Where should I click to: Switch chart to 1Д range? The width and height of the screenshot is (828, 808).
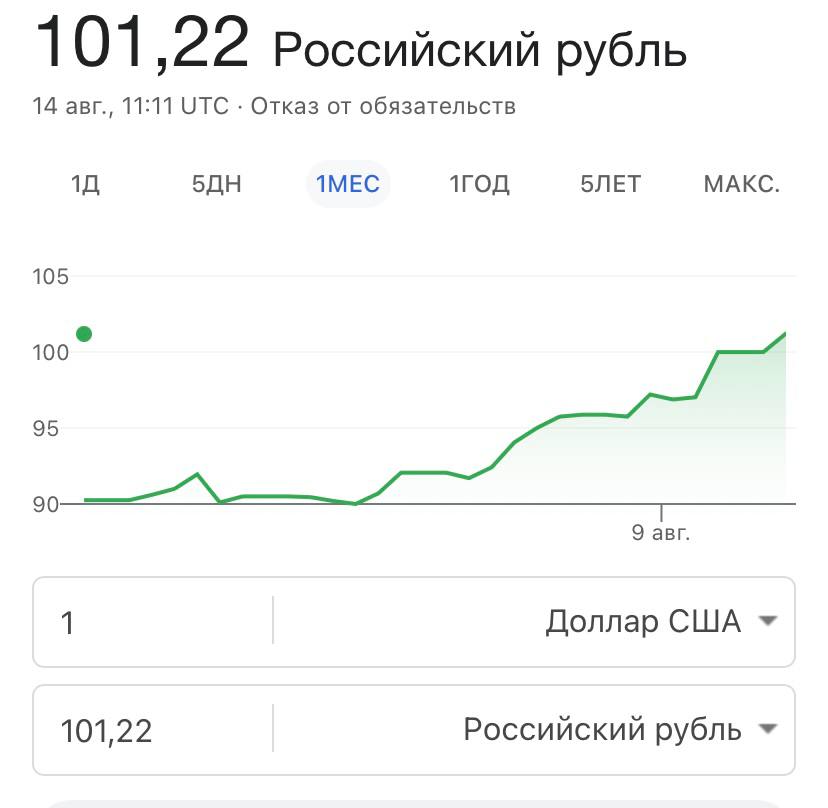click(x=85, y=184)
